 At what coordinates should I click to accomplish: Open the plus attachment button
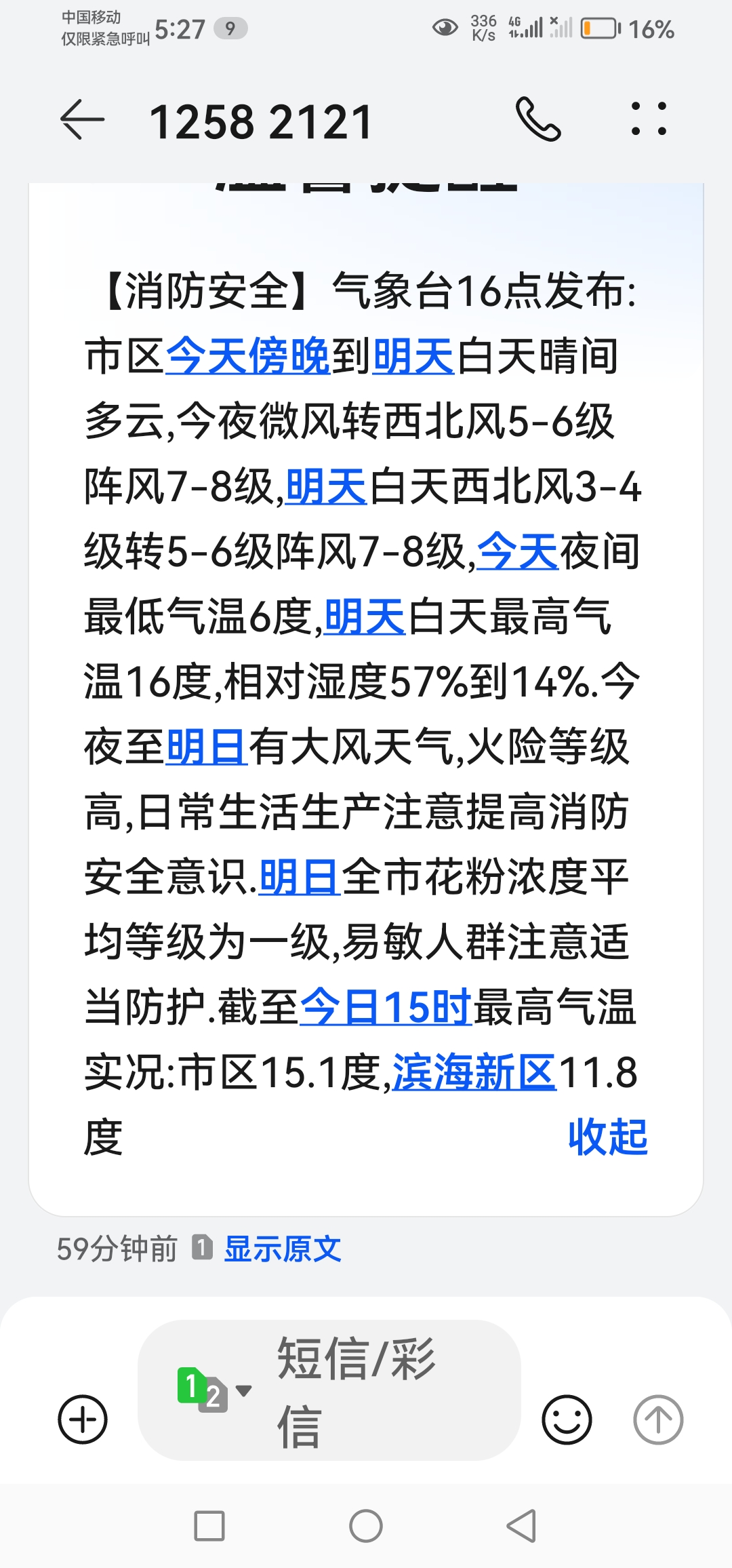83,1419
